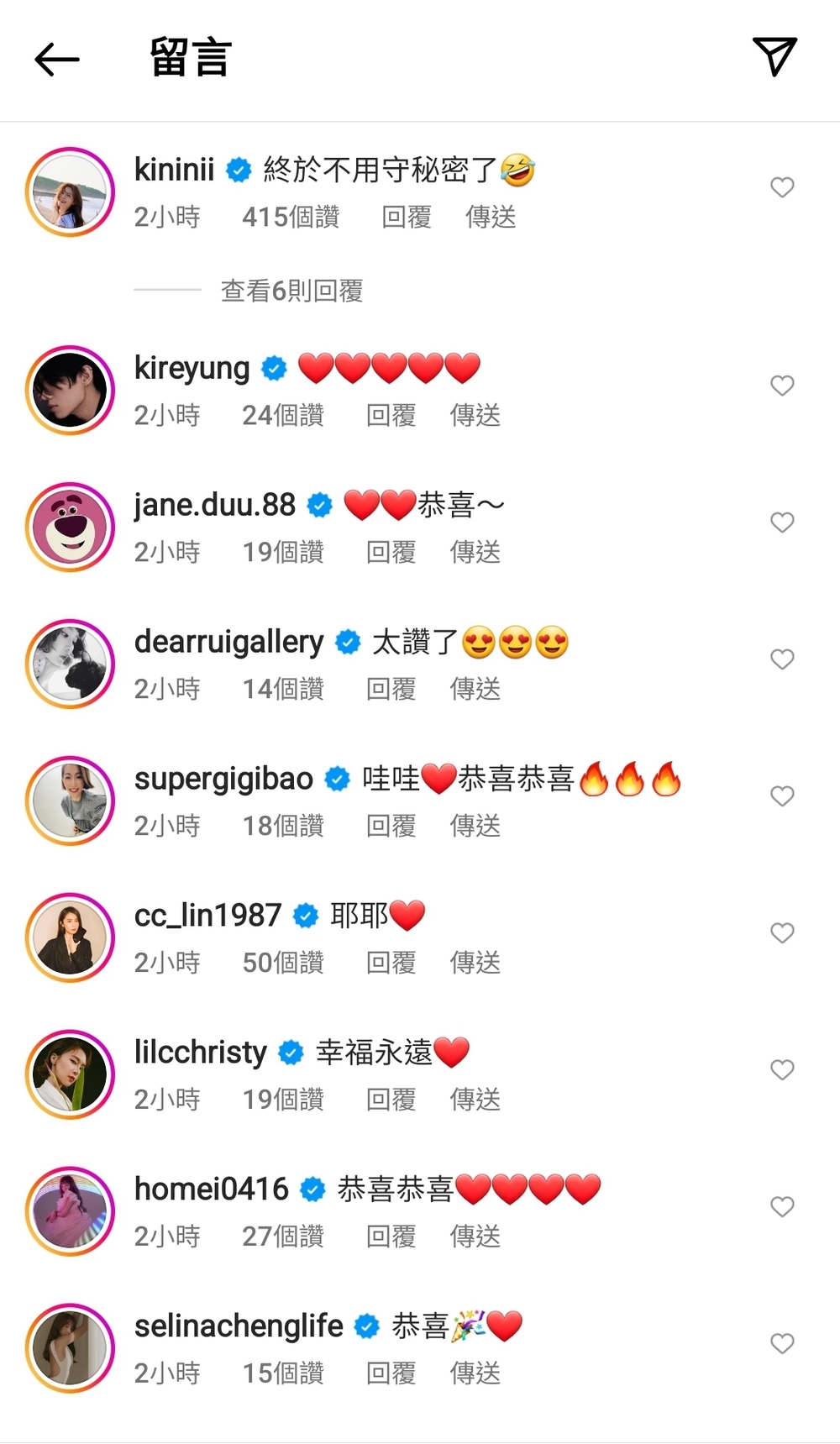Open lilcchristy's profile picture
The height and width of the screenshot is (1444, 840).
(70, 1074)
